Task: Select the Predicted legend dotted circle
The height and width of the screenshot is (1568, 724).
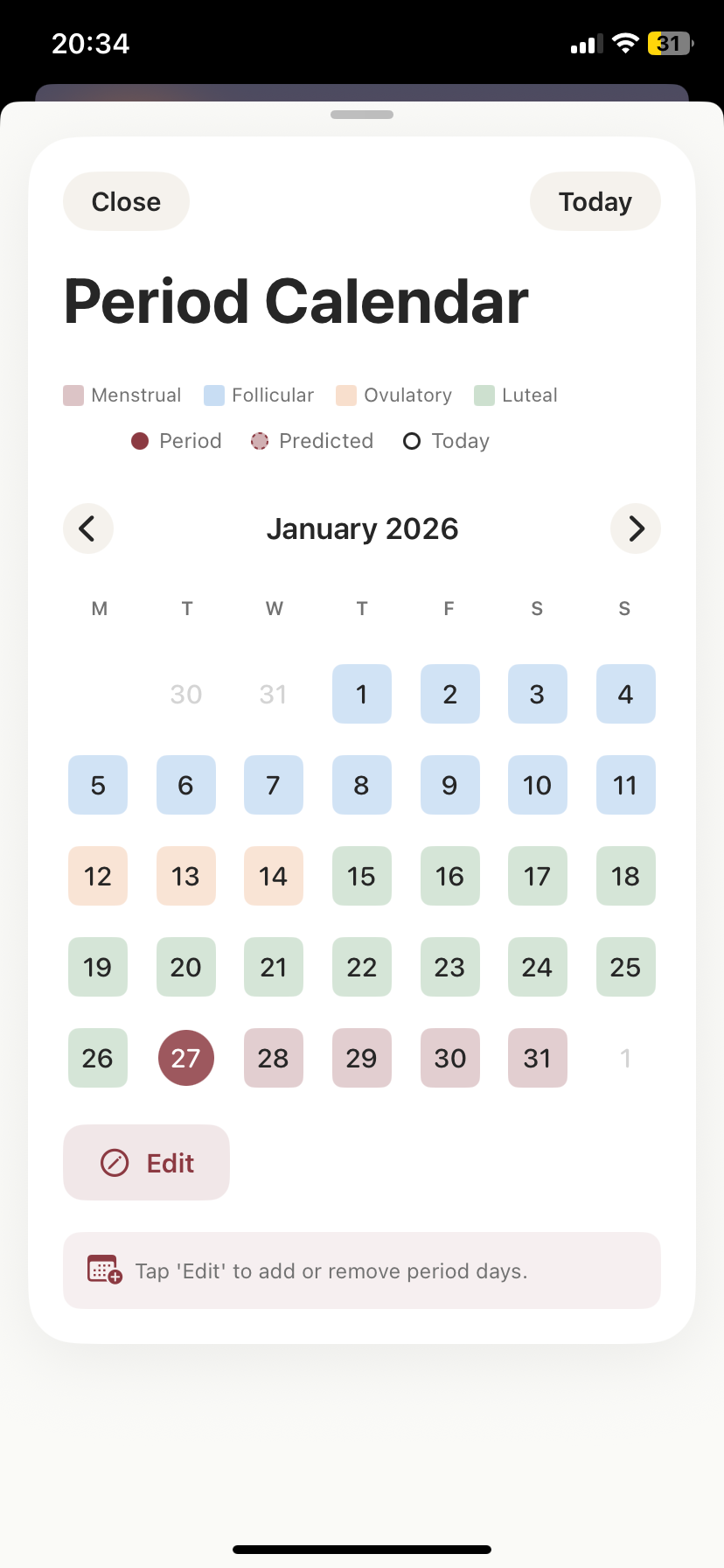Action: tap(259, 441)
